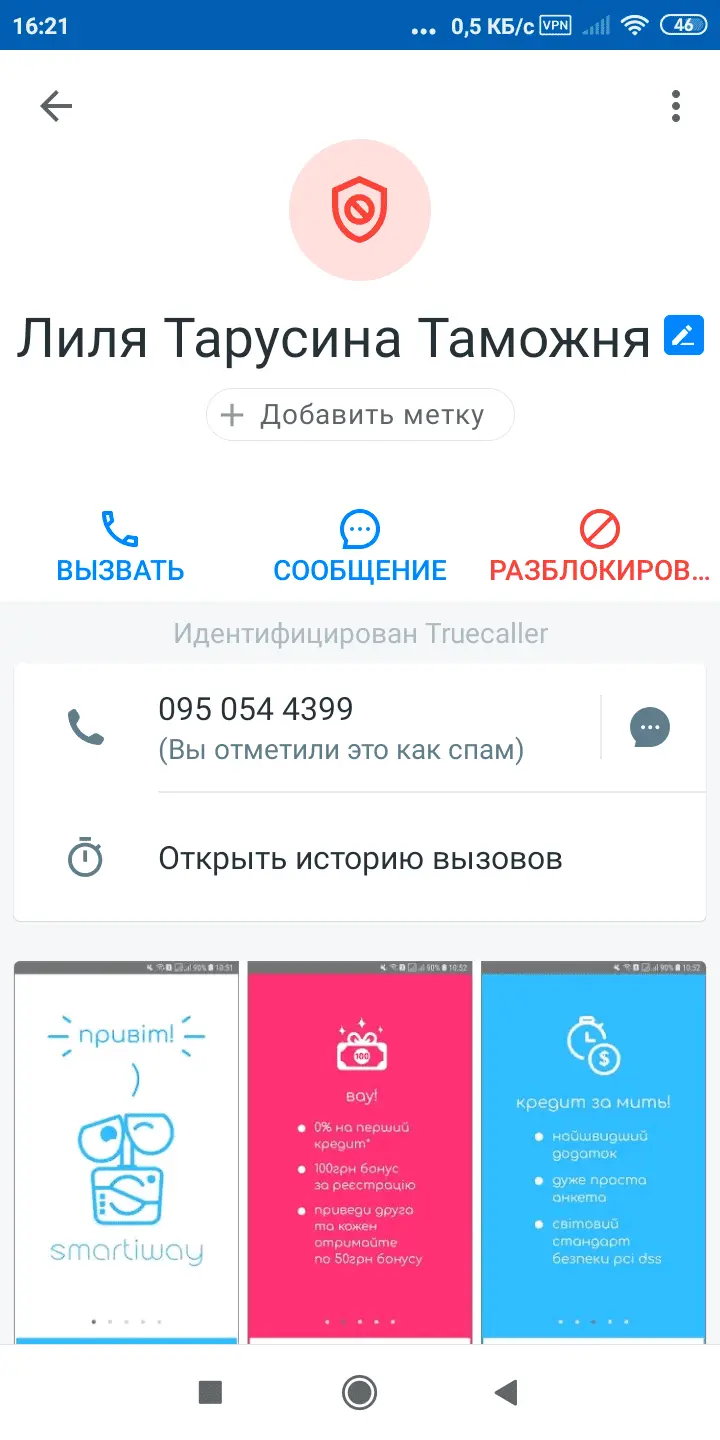Tap the red blocked shield avatar
This screenshot has height=1440, width=720.
tap(360, 210)
